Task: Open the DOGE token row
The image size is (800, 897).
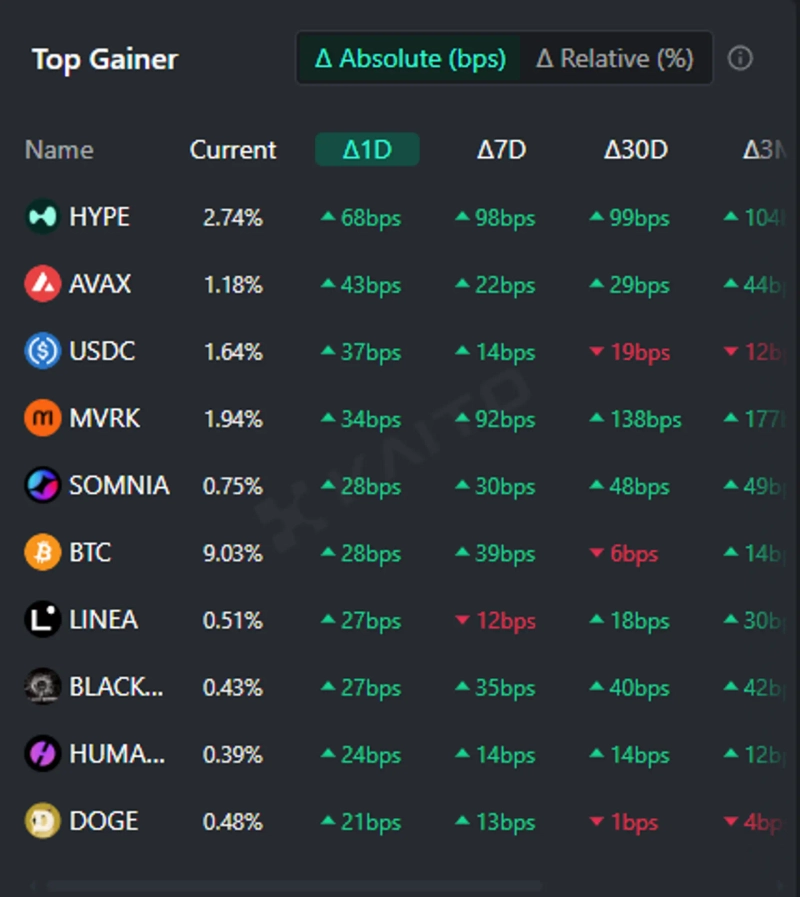Action: coord(103,821)
